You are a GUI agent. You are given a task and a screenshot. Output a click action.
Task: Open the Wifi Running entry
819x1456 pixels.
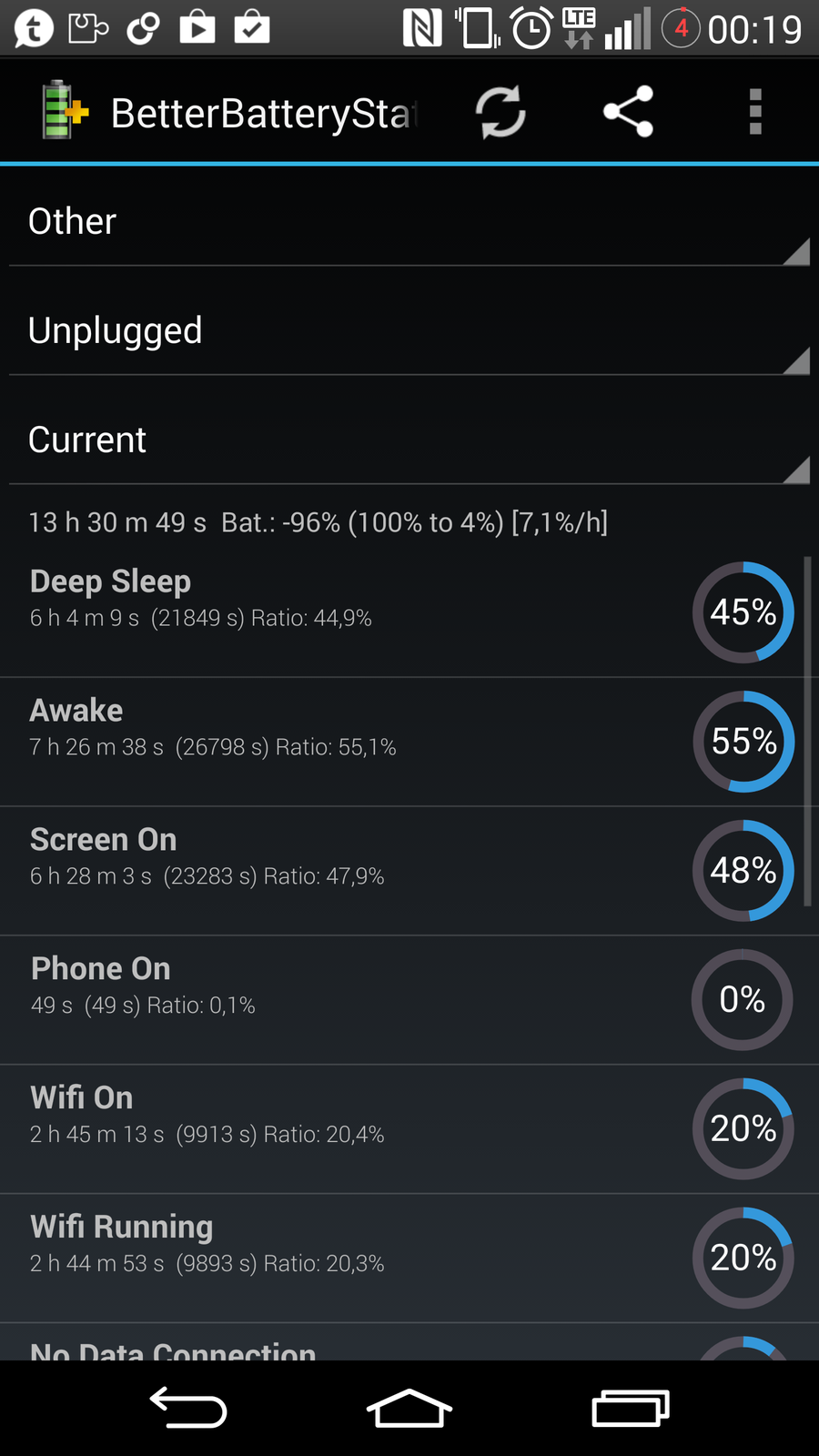(364, 1258)
